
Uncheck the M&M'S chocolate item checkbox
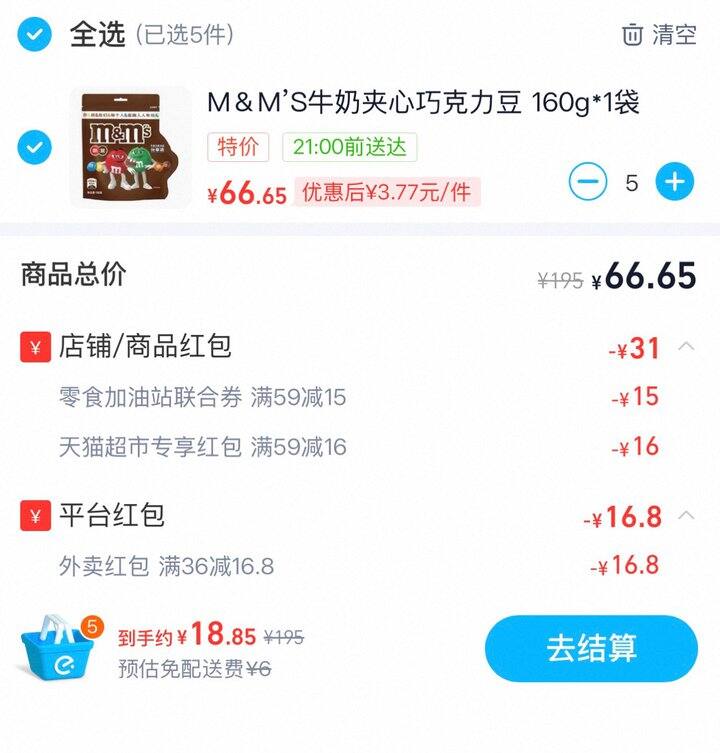pyautogui.click(x=35, y=149)
